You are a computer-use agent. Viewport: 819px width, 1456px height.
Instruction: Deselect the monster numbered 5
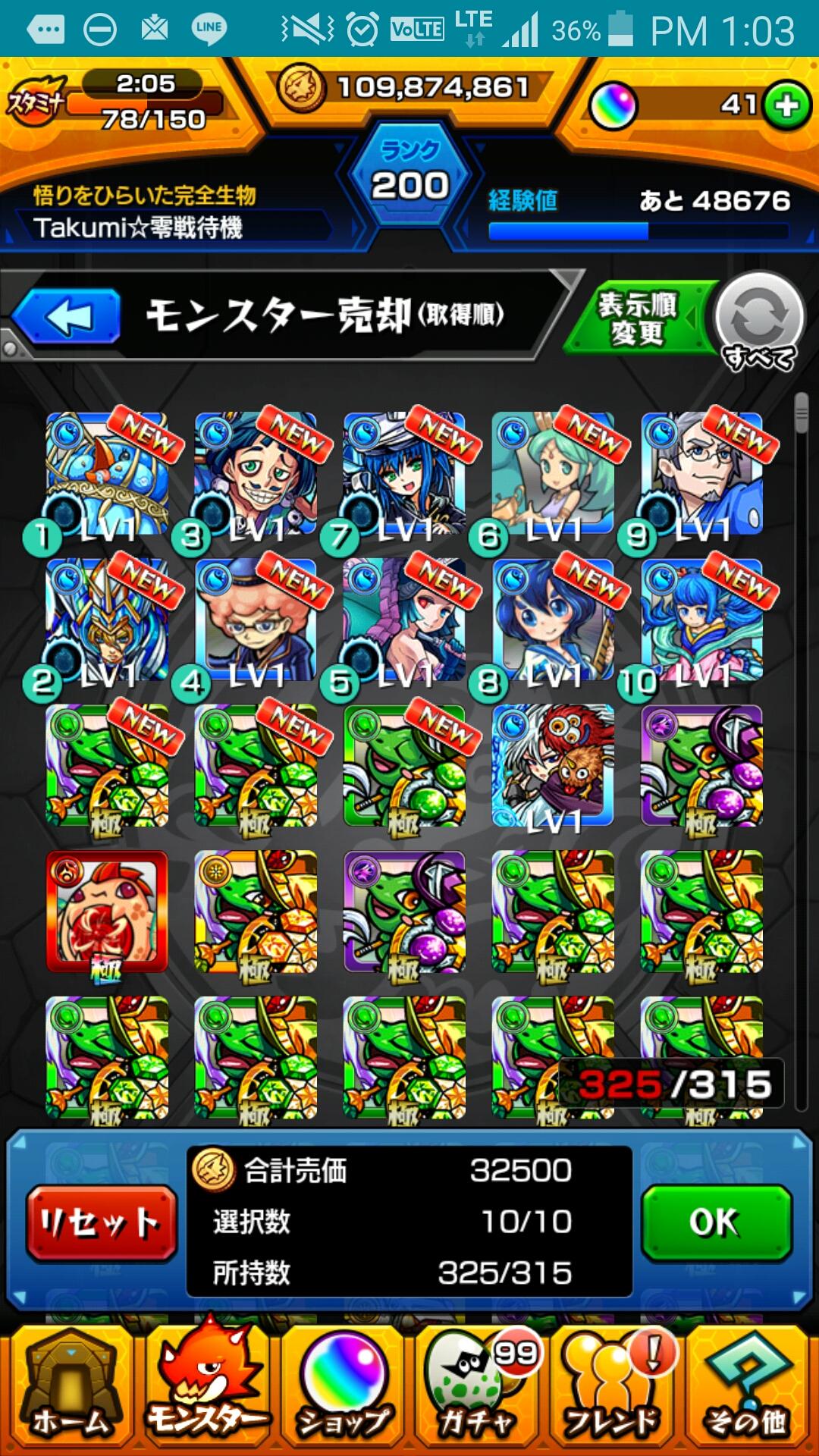pos(404,620)
